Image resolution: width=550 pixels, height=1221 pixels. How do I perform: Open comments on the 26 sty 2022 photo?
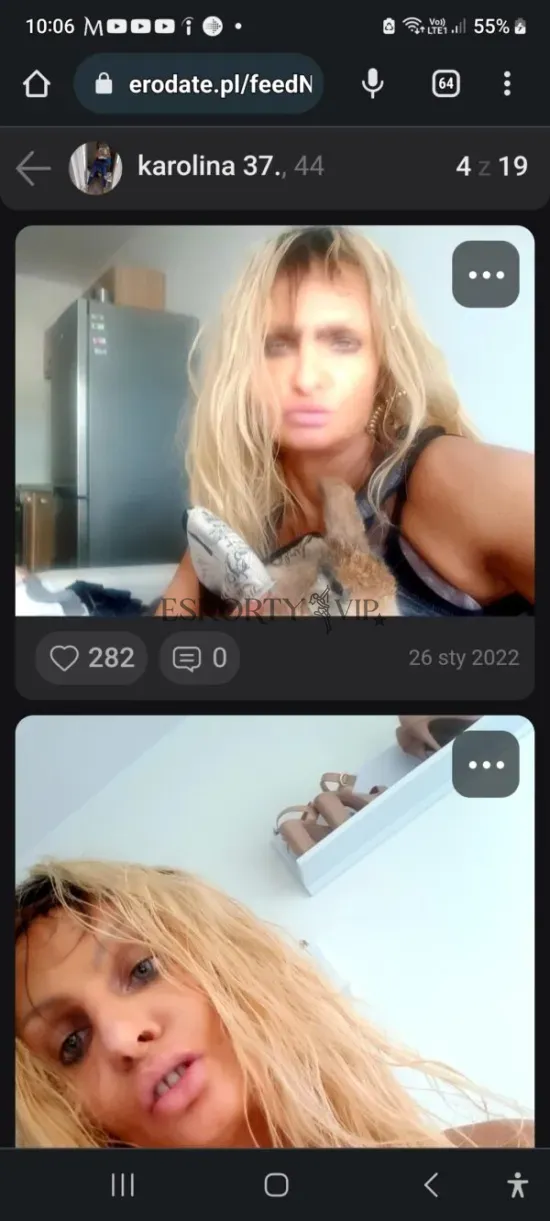(x=199, y=658)
